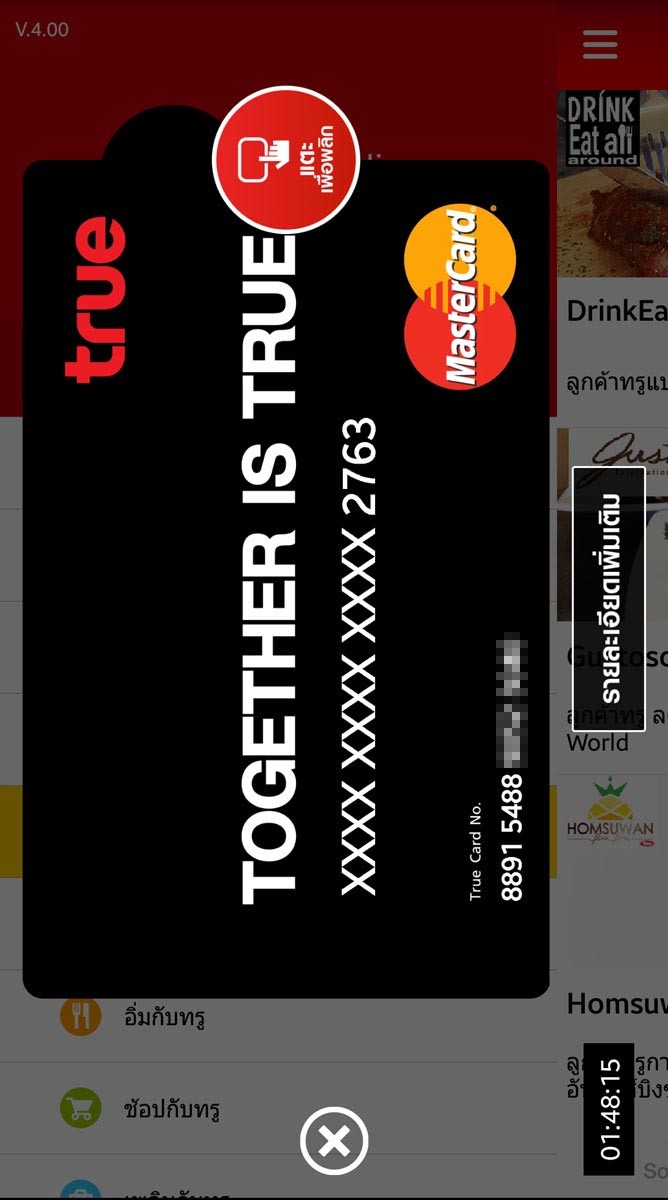This screenshot has height=1200, width=668.
Task: Close the True card overlay
Action: click(x=334, y=1141)
